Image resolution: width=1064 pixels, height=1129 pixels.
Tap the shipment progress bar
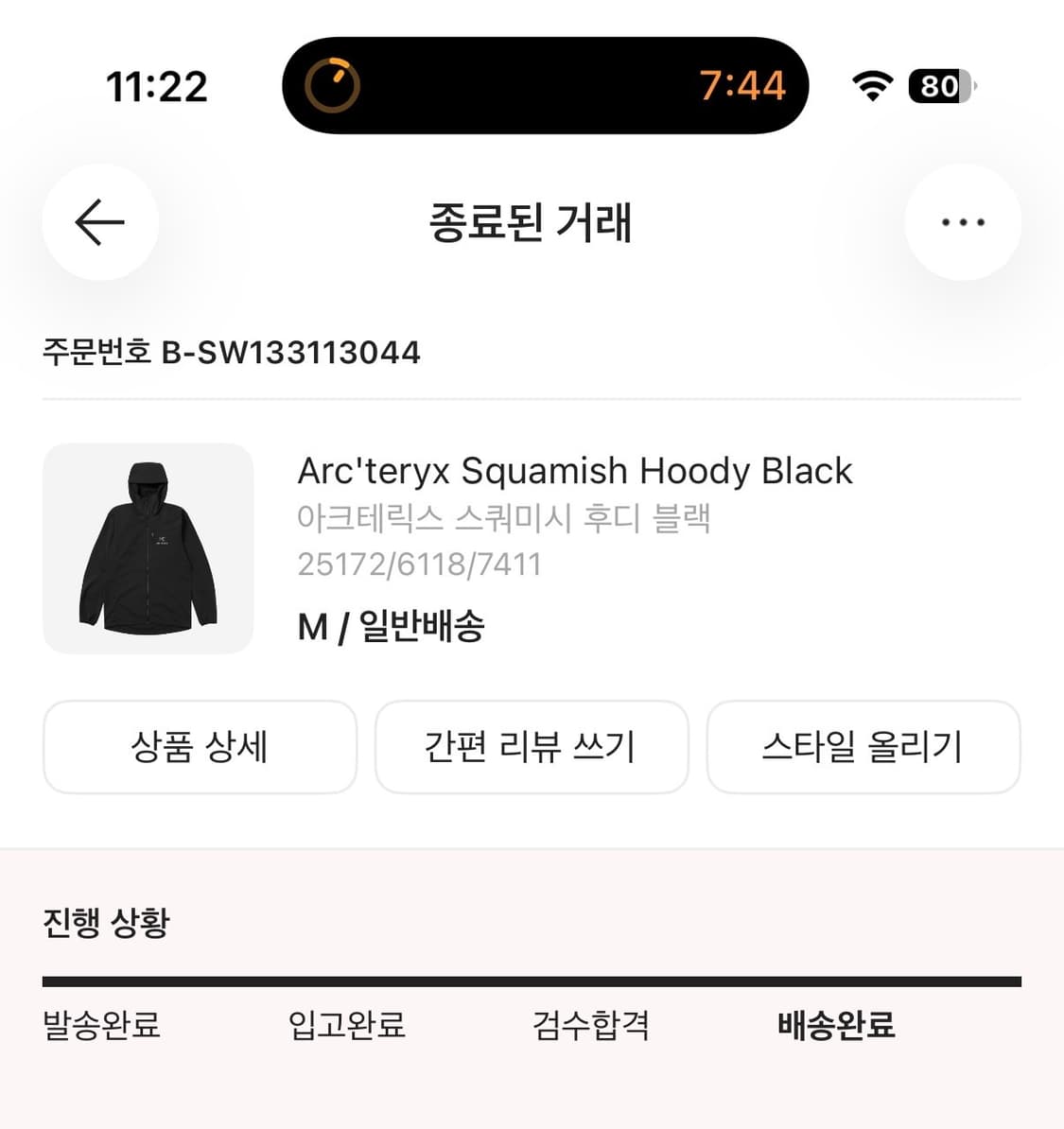(532, 977)
